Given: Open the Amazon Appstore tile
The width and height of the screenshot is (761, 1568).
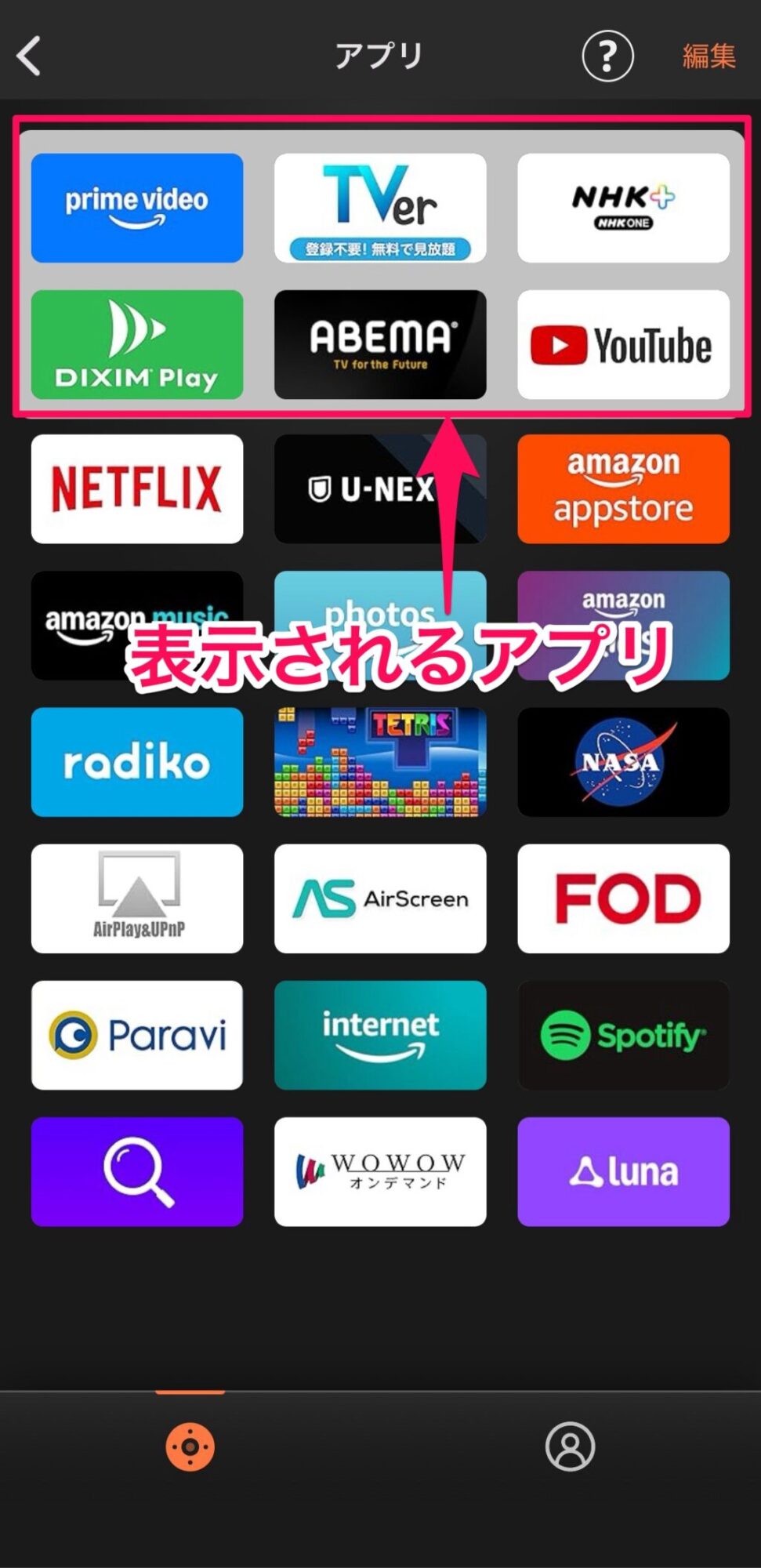Looking at the screenshot, I should coord(623,489).
